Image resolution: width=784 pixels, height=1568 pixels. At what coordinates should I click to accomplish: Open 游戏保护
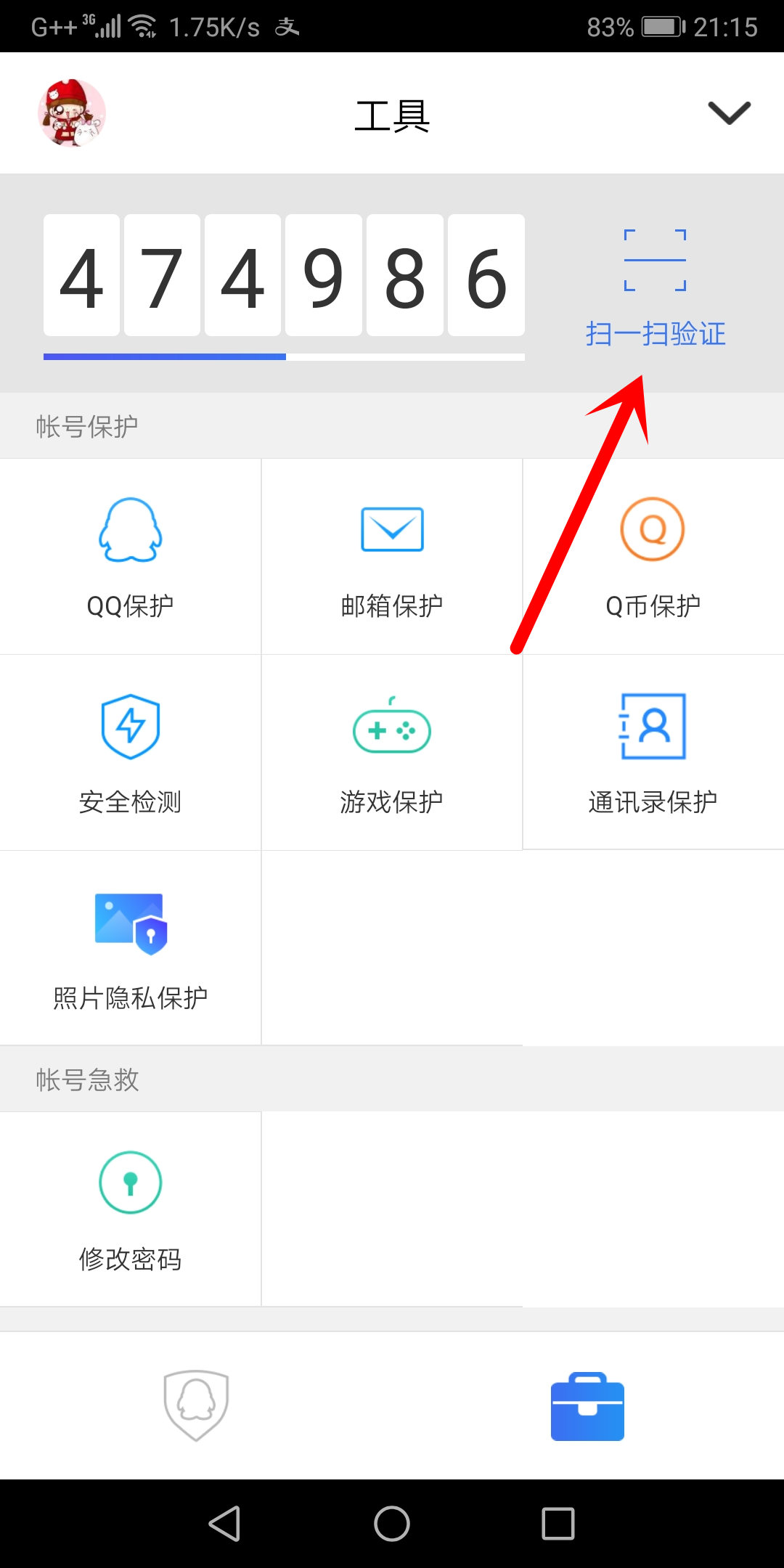tap(392, 753)
